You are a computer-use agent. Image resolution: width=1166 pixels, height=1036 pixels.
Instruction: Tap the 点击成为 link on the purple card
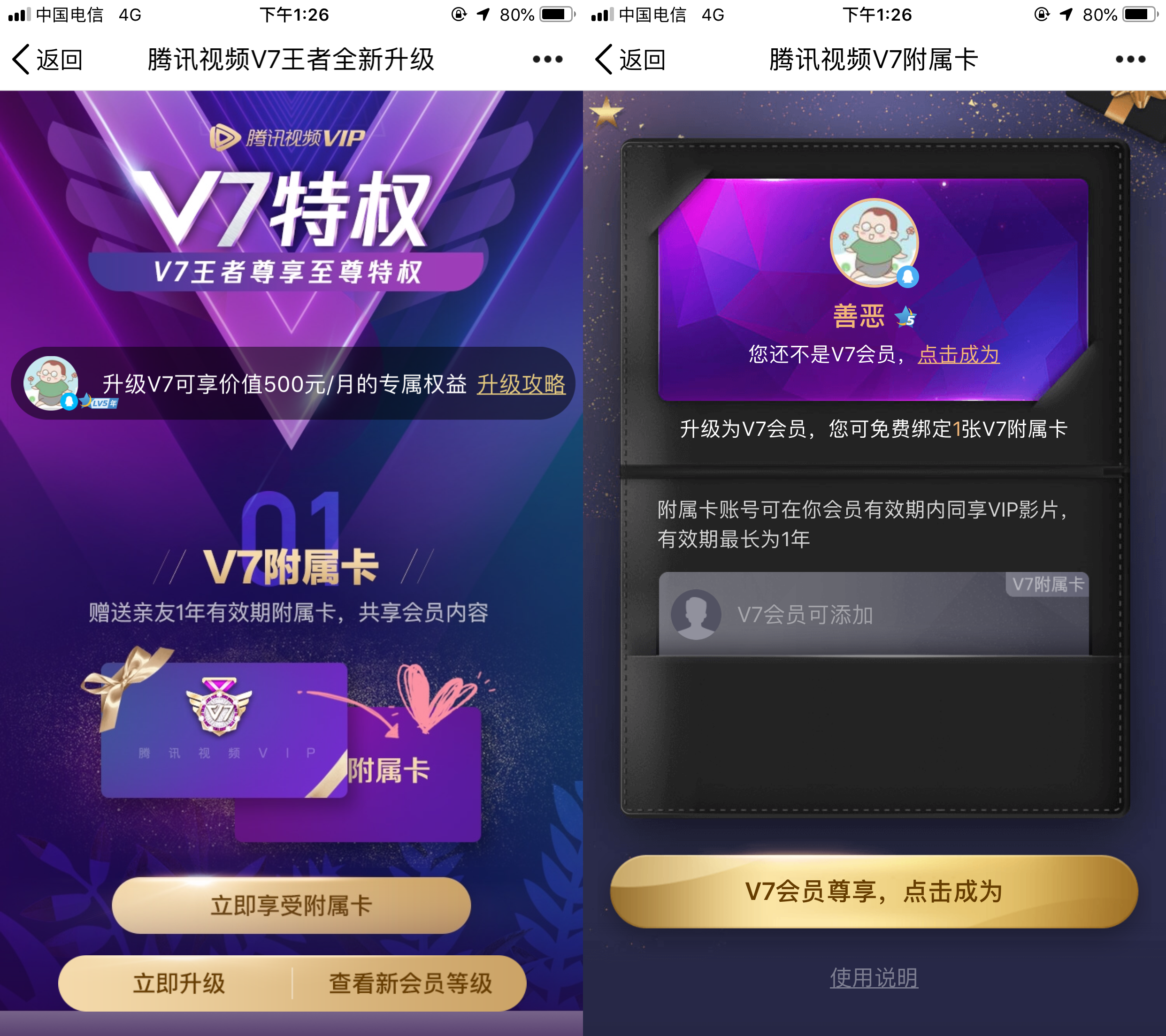[959, 355]
